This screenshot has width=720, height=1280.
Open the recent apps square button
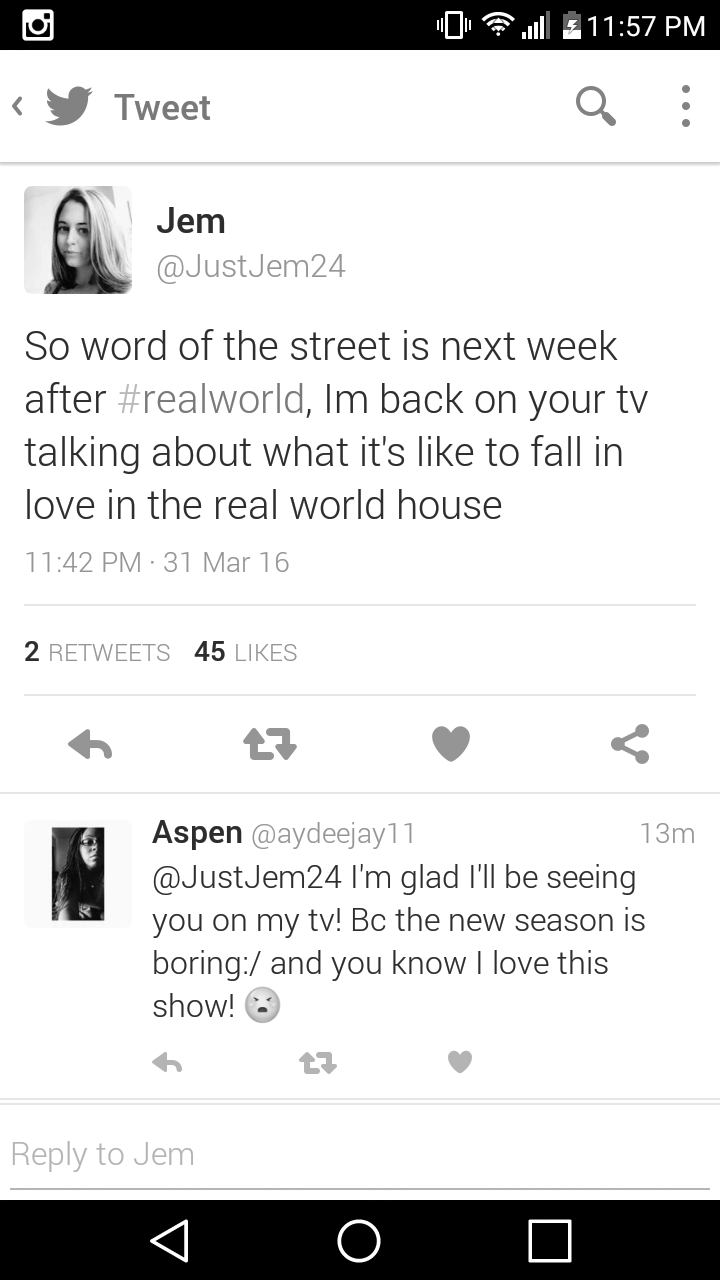coord(549,1241)
